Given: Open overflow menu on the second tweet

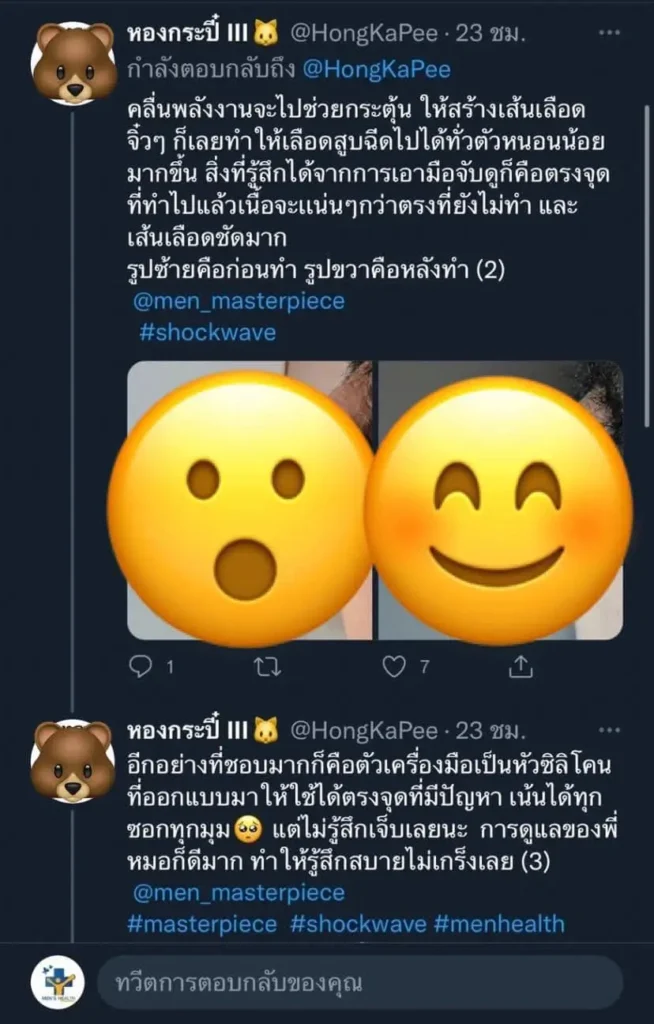Looking at the screenshot, I should pyautogui.click(x=609, y=727).
